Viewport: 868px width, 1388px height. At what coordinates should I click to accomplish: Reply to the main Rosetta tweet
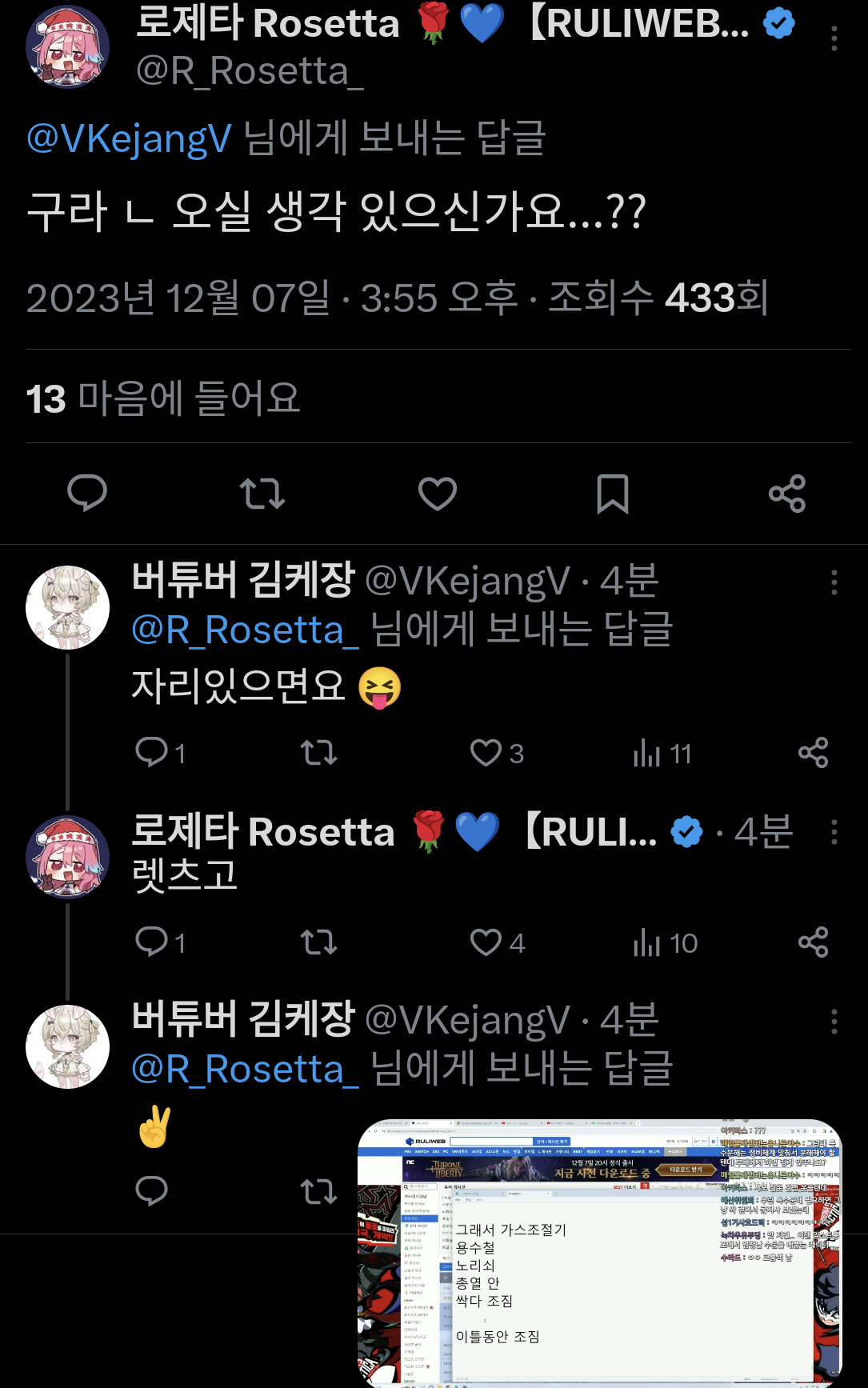(x=87, y=493)
